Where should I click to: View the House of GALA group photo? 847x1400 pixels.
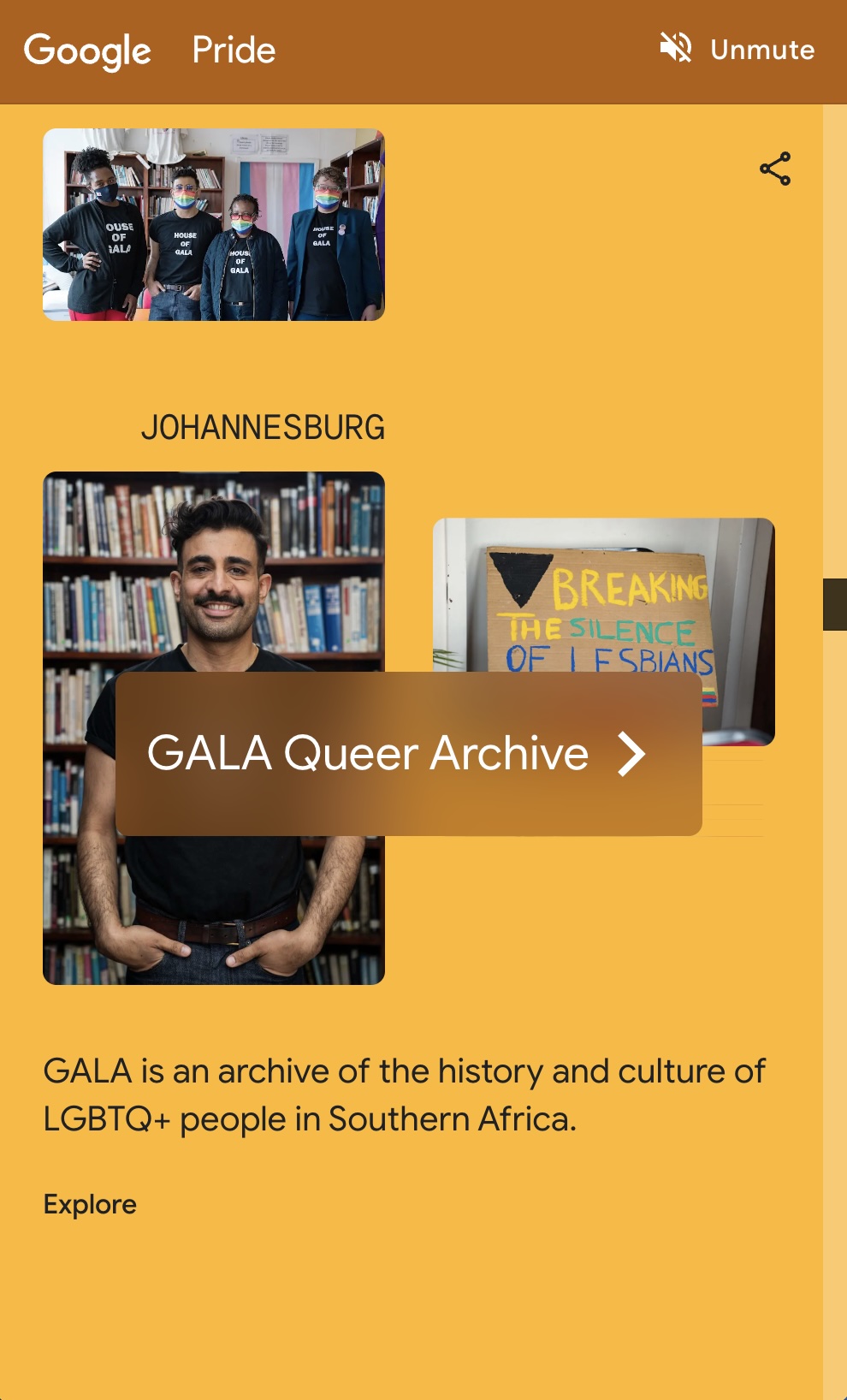click(x=214, y=224)
